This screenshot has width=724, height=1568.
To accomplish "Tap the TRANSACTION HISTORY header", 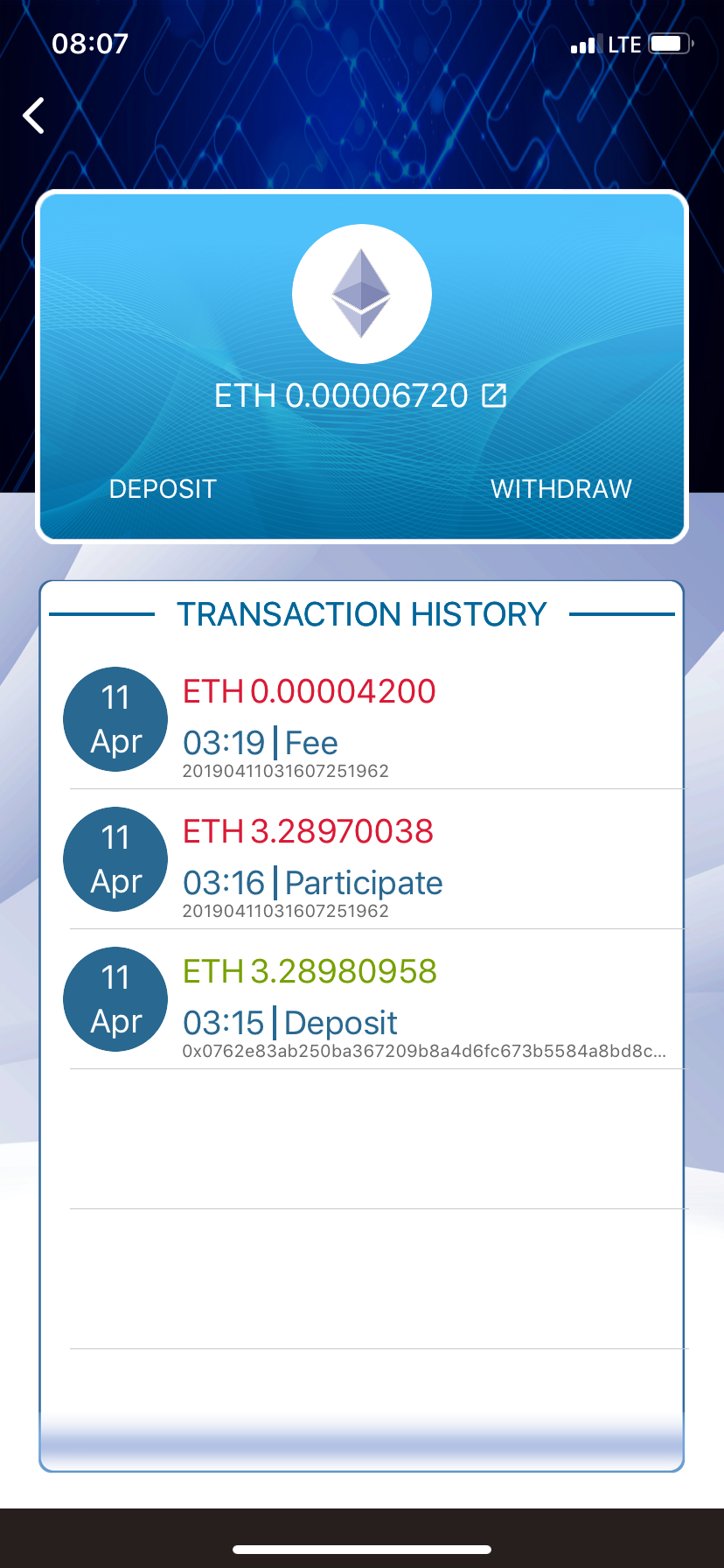I will click(x=361, y=613).
